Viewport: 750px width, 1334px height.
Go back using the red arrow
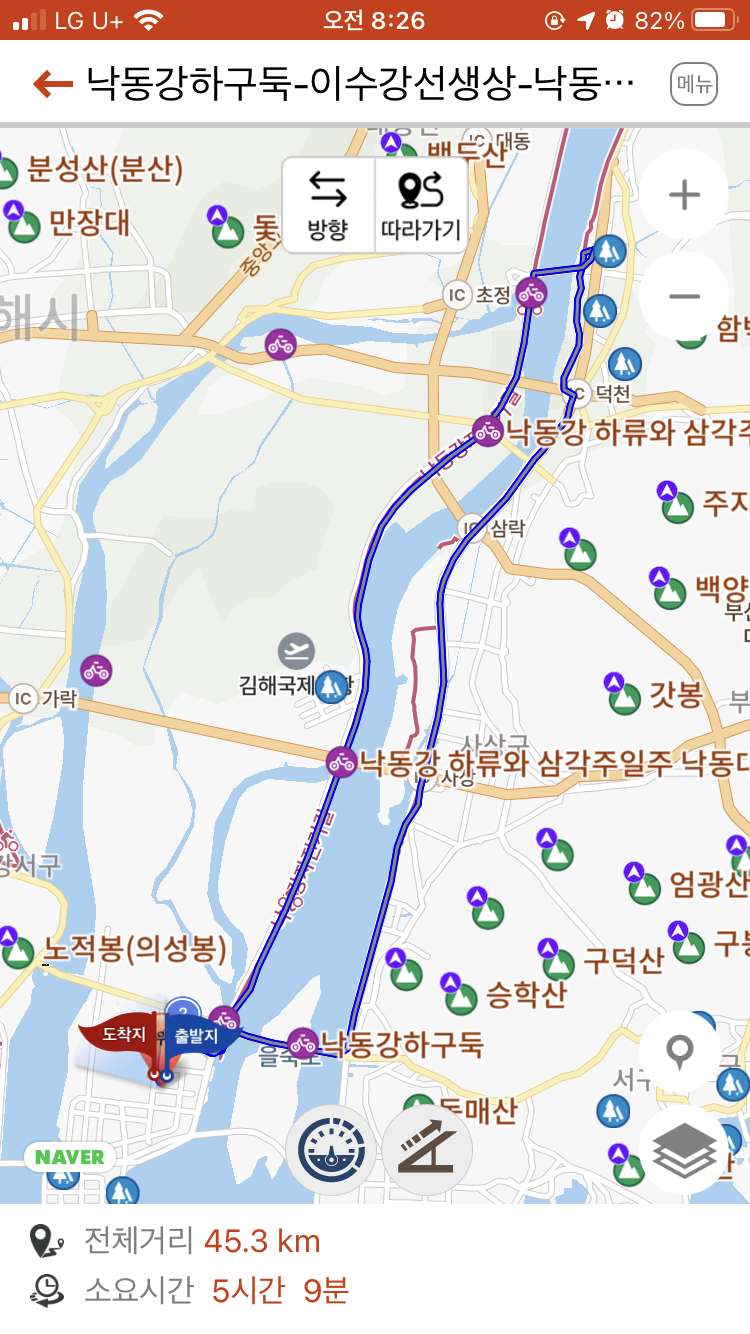52,84
